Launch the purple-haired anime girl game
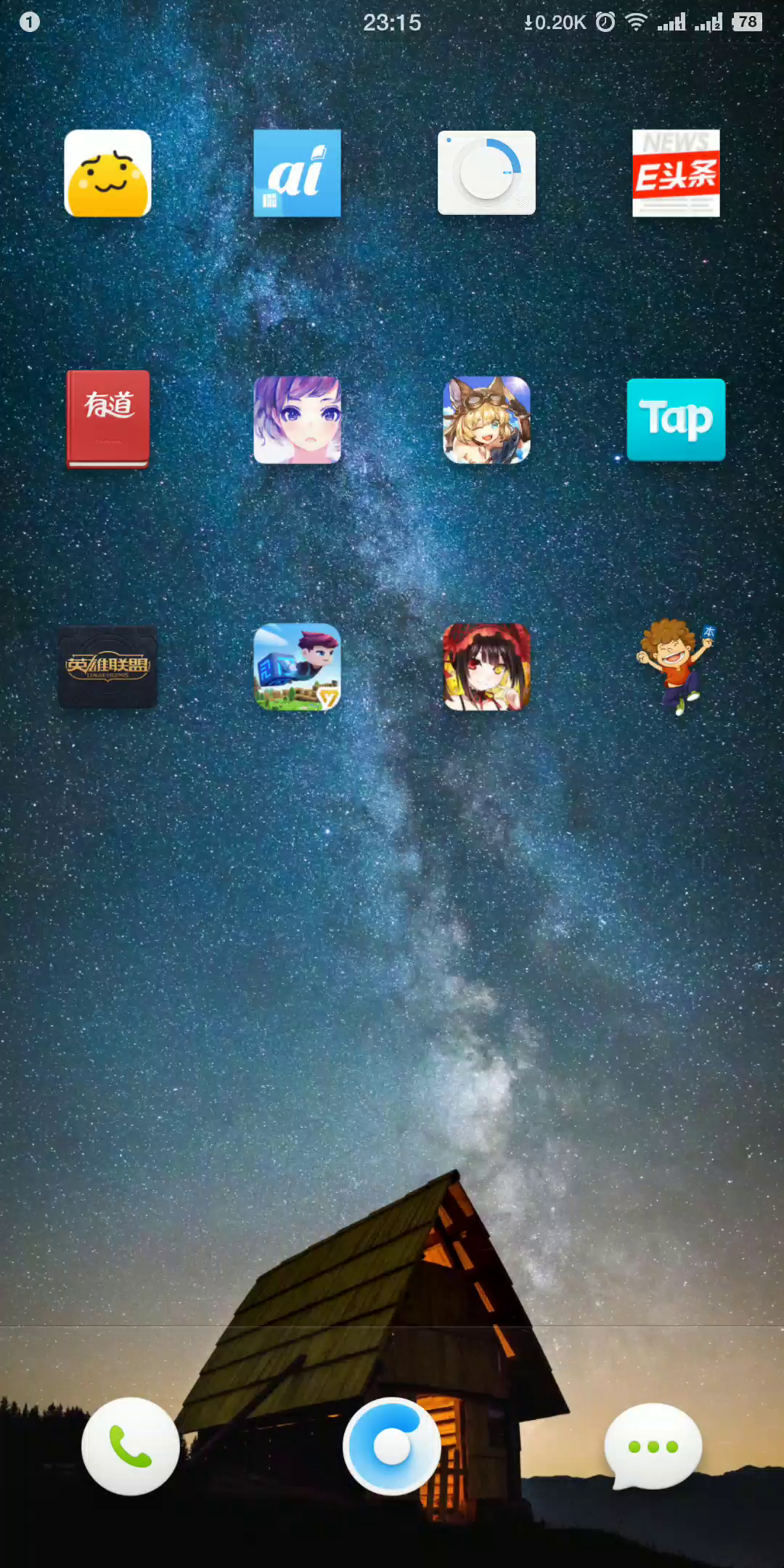 (x=297, y=420)
